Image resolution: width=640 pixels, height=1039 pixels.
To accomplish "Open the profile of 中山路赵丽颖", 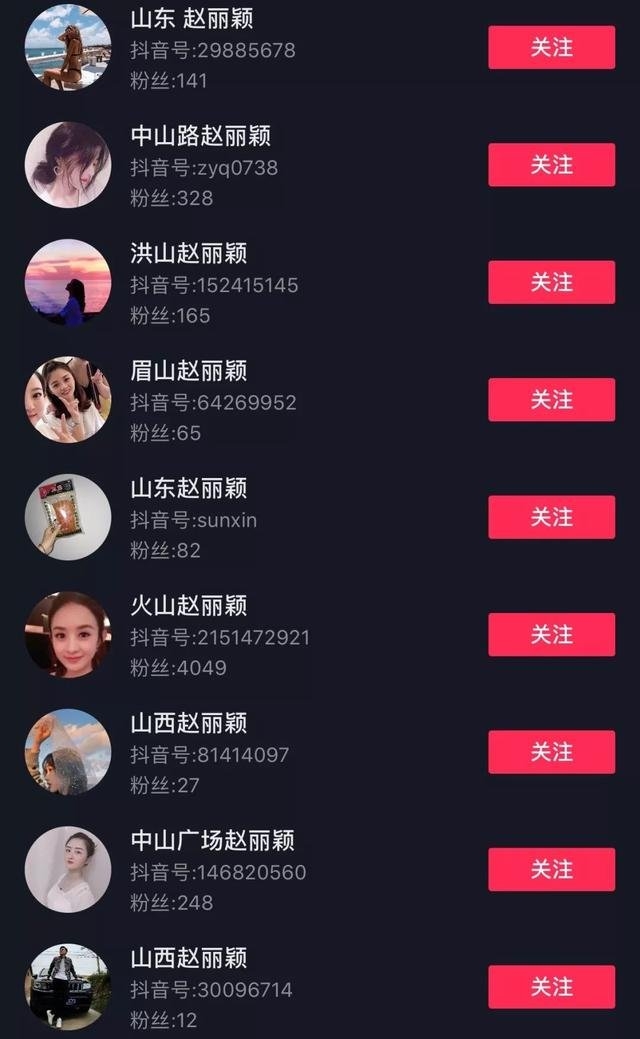I will coord(201,136).
